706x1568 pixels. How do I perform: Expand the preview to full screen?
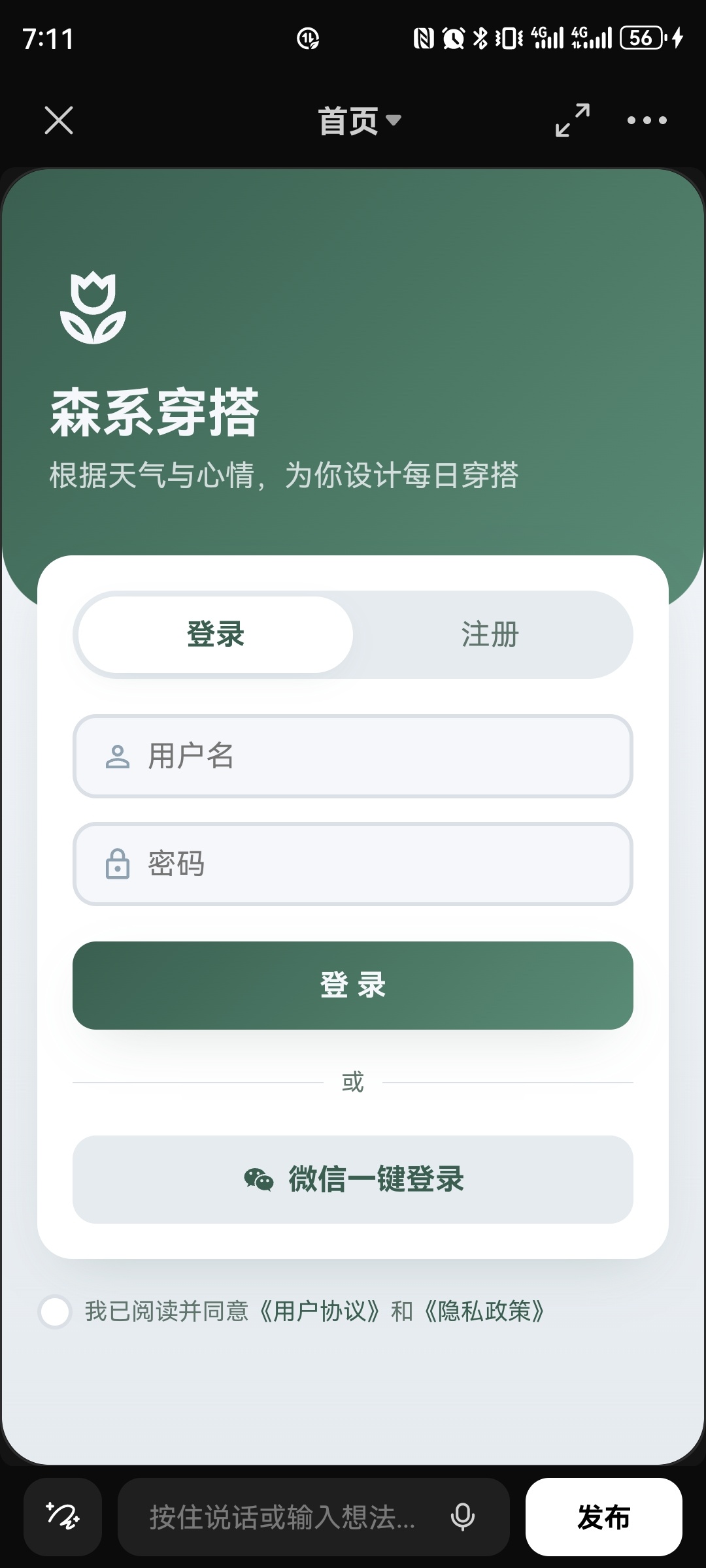(x=573, y=120)
